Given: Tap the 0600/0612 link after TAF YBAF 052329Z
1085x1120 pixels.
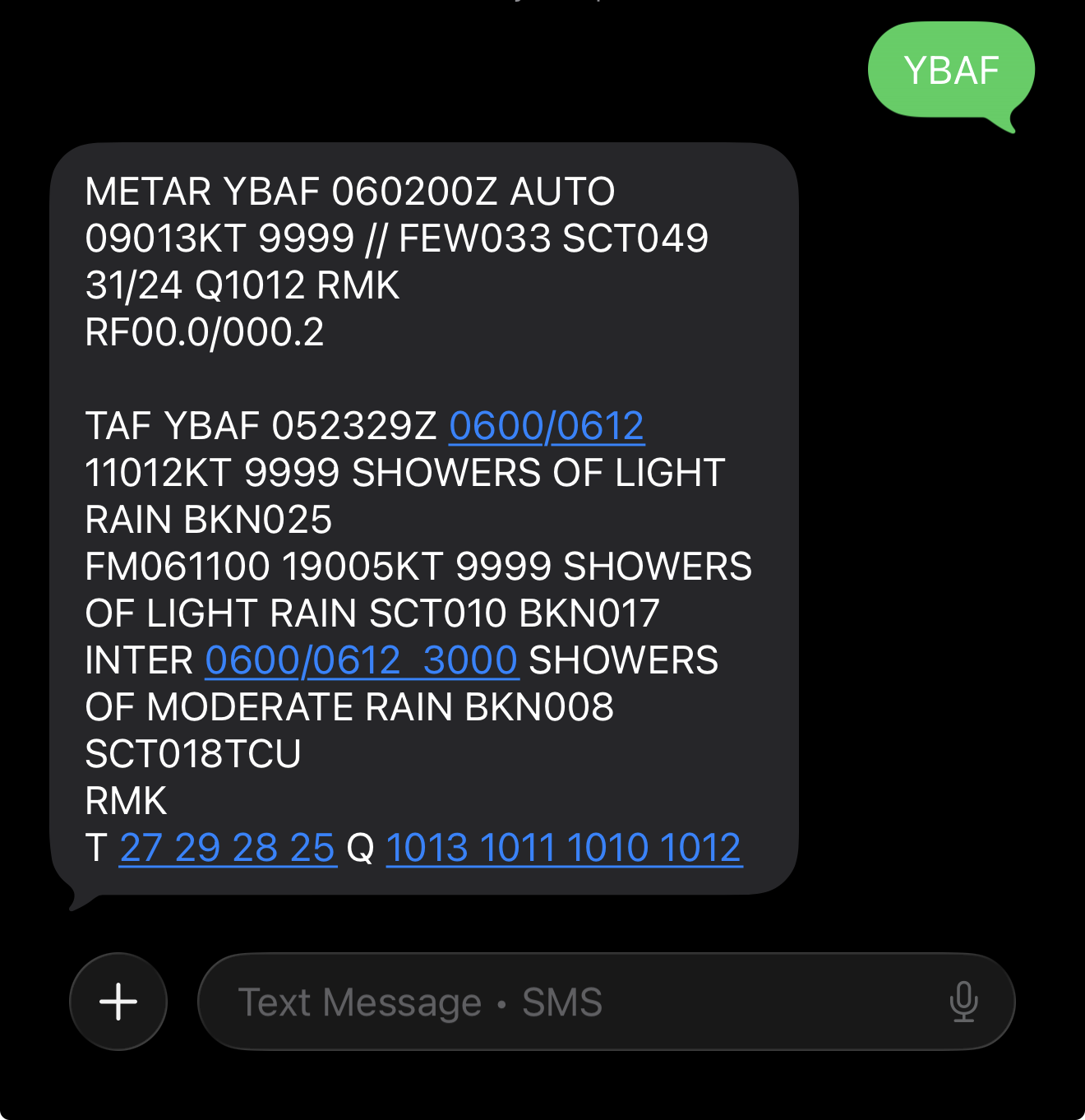Looking at the screenshot, I should click(547, 426).
